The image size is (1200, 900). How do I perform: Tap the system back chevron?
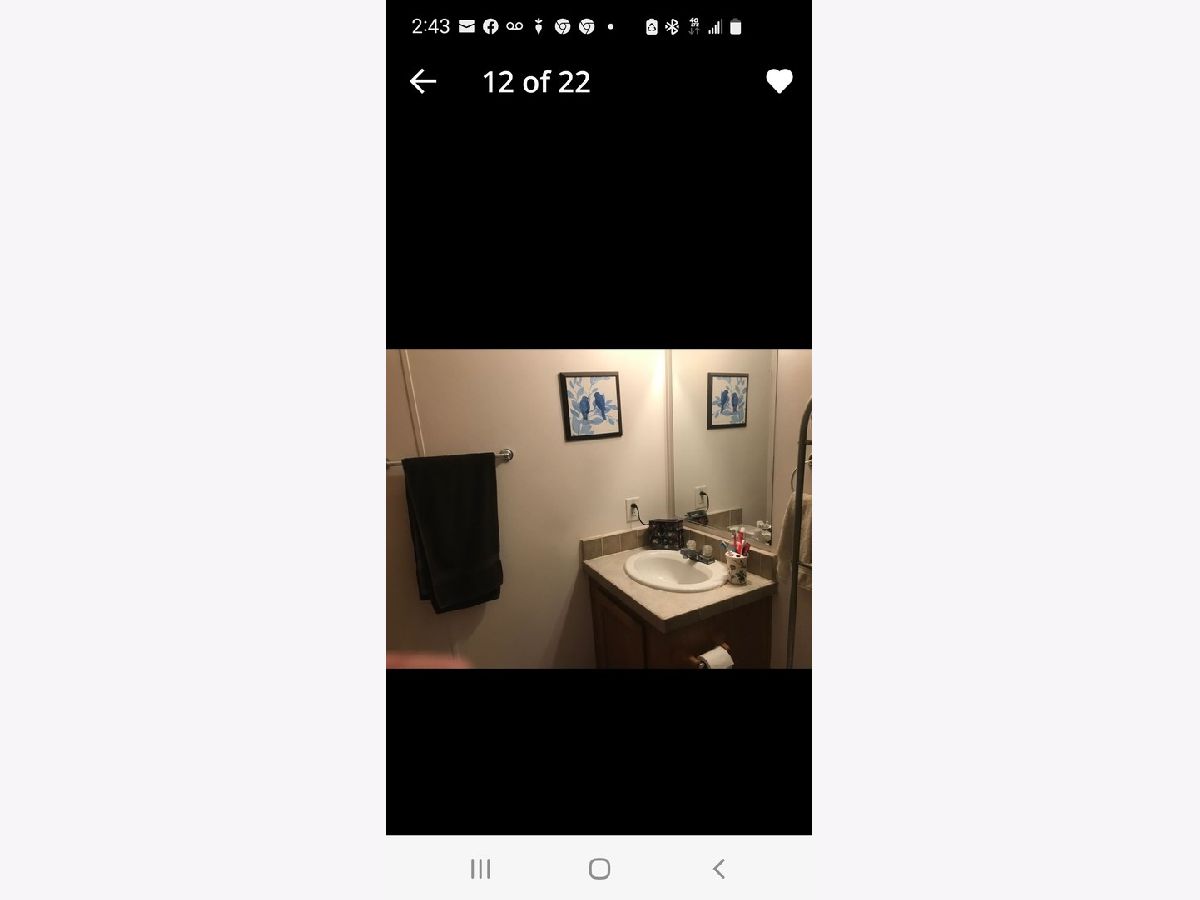pos(718,869)
